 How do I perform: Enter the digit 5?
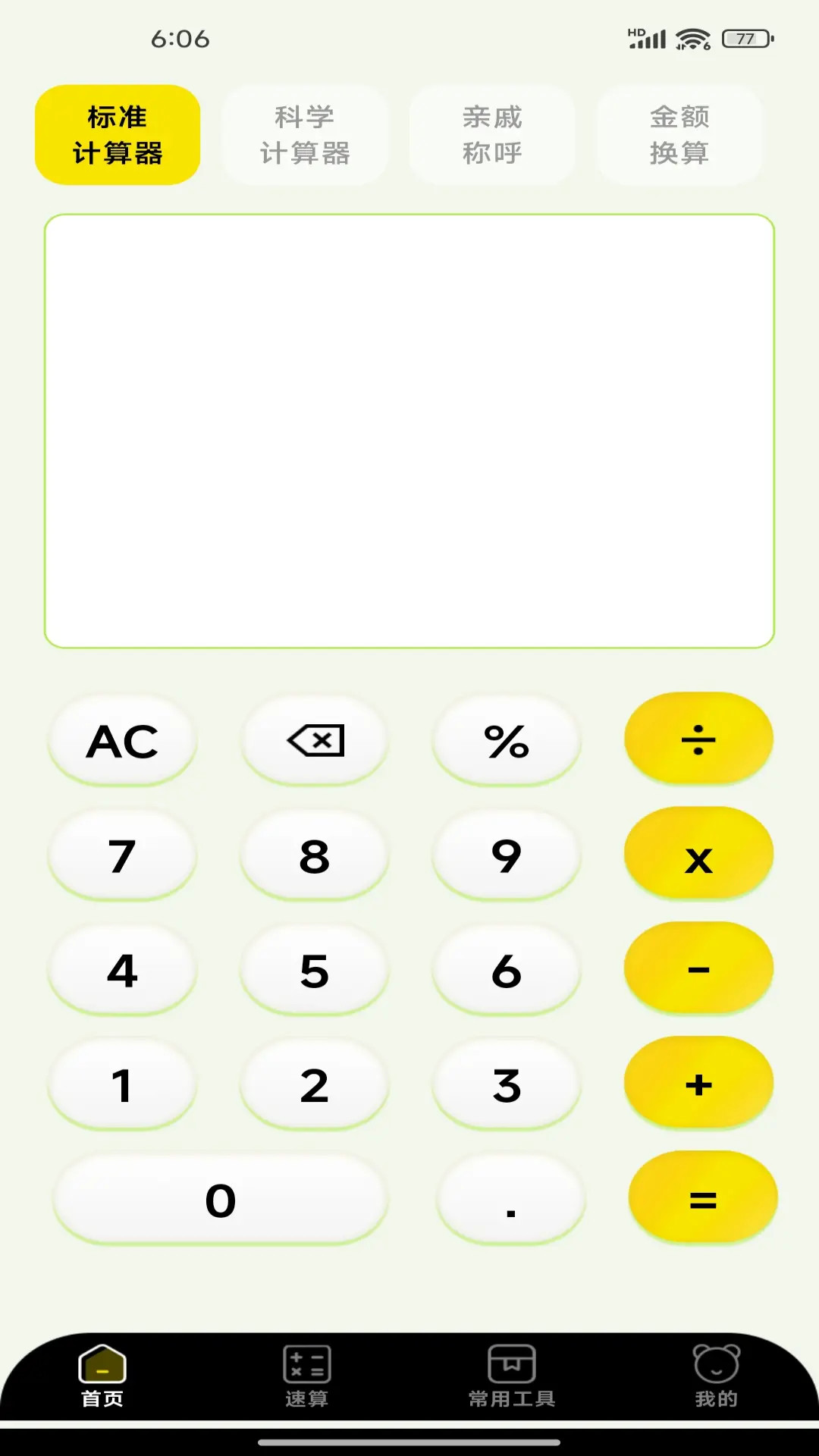point(315,971)
